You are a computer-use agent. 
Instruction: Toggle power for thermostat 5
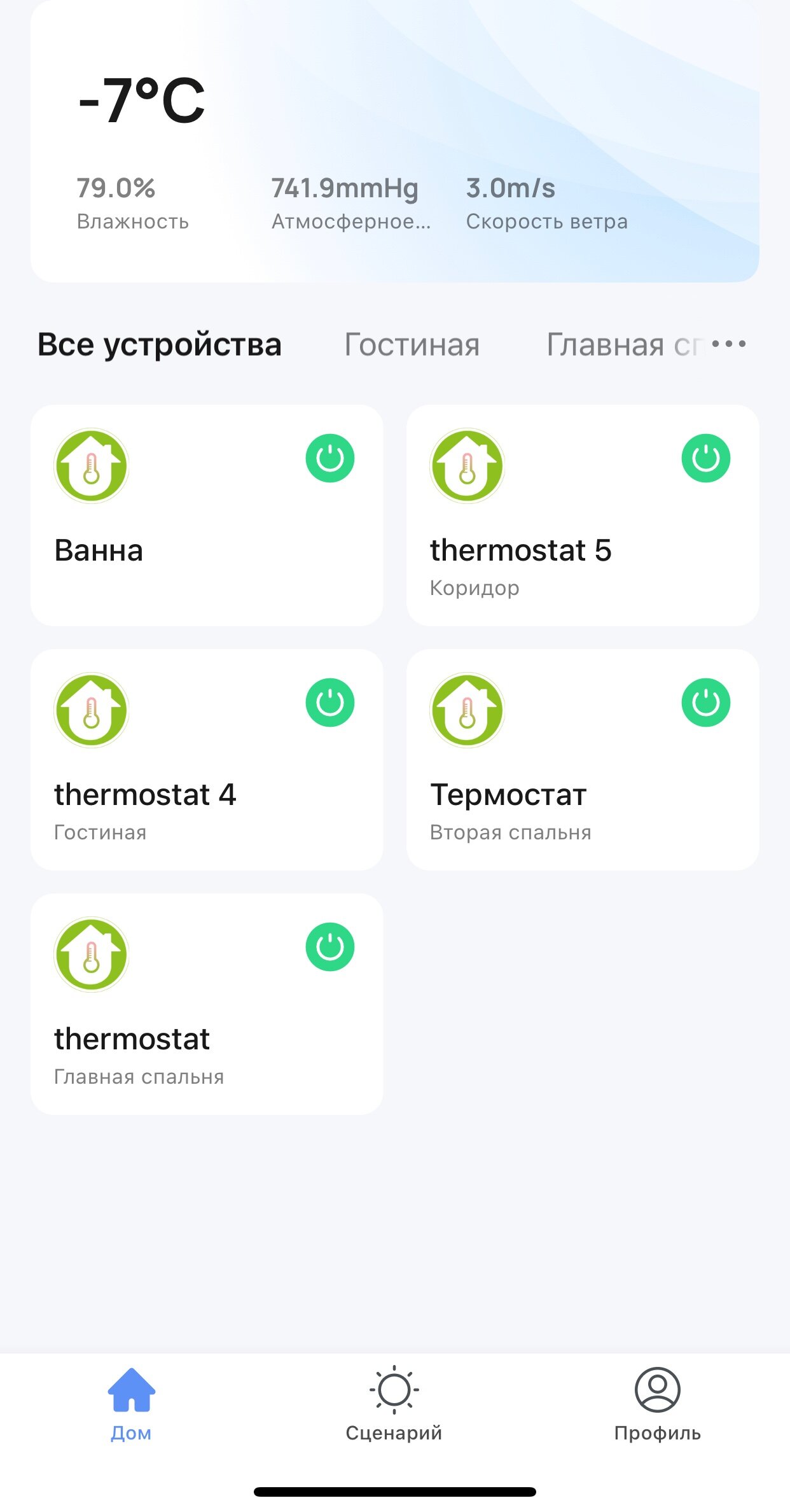click(706, 458)
